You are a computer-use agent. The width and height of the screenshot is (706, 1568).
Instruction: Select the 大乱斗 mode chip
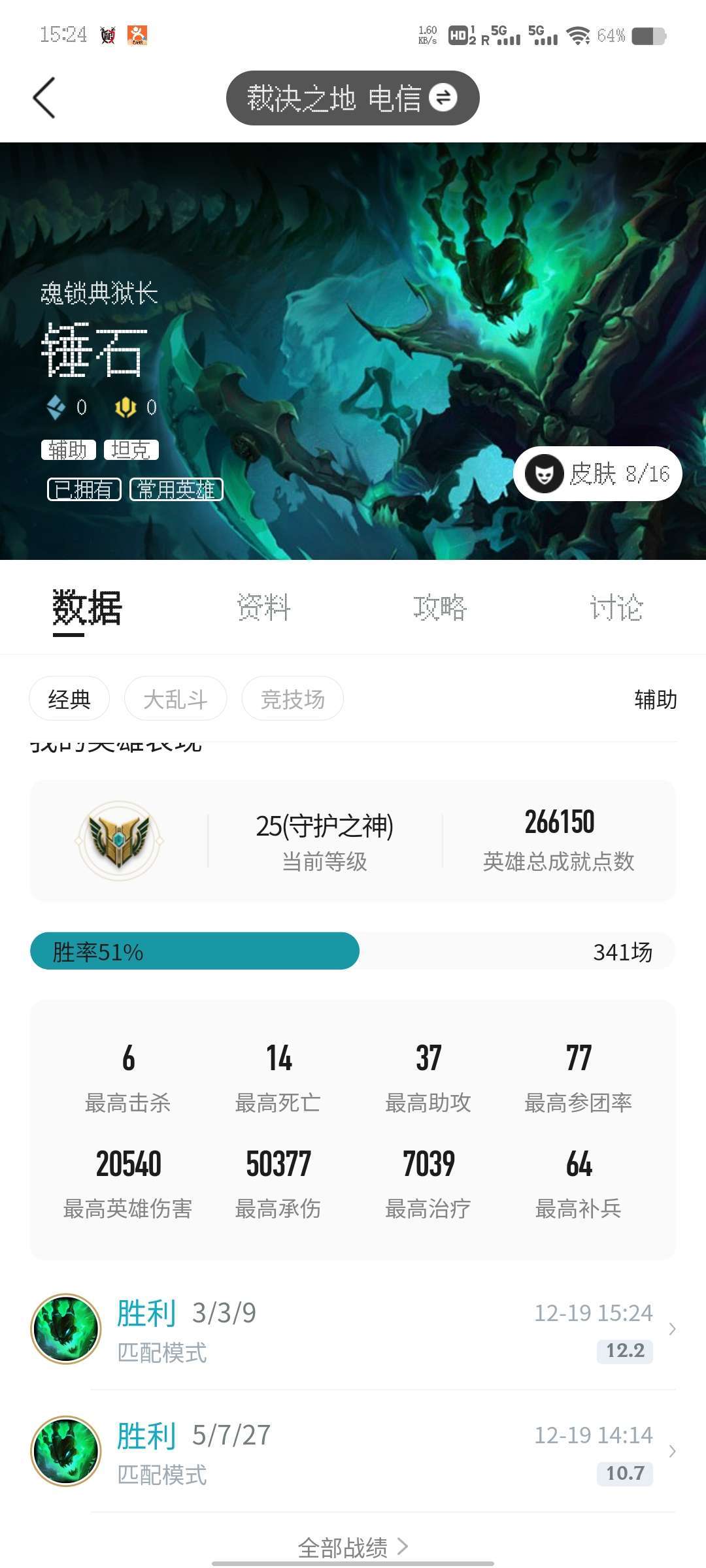coord(175,698)
